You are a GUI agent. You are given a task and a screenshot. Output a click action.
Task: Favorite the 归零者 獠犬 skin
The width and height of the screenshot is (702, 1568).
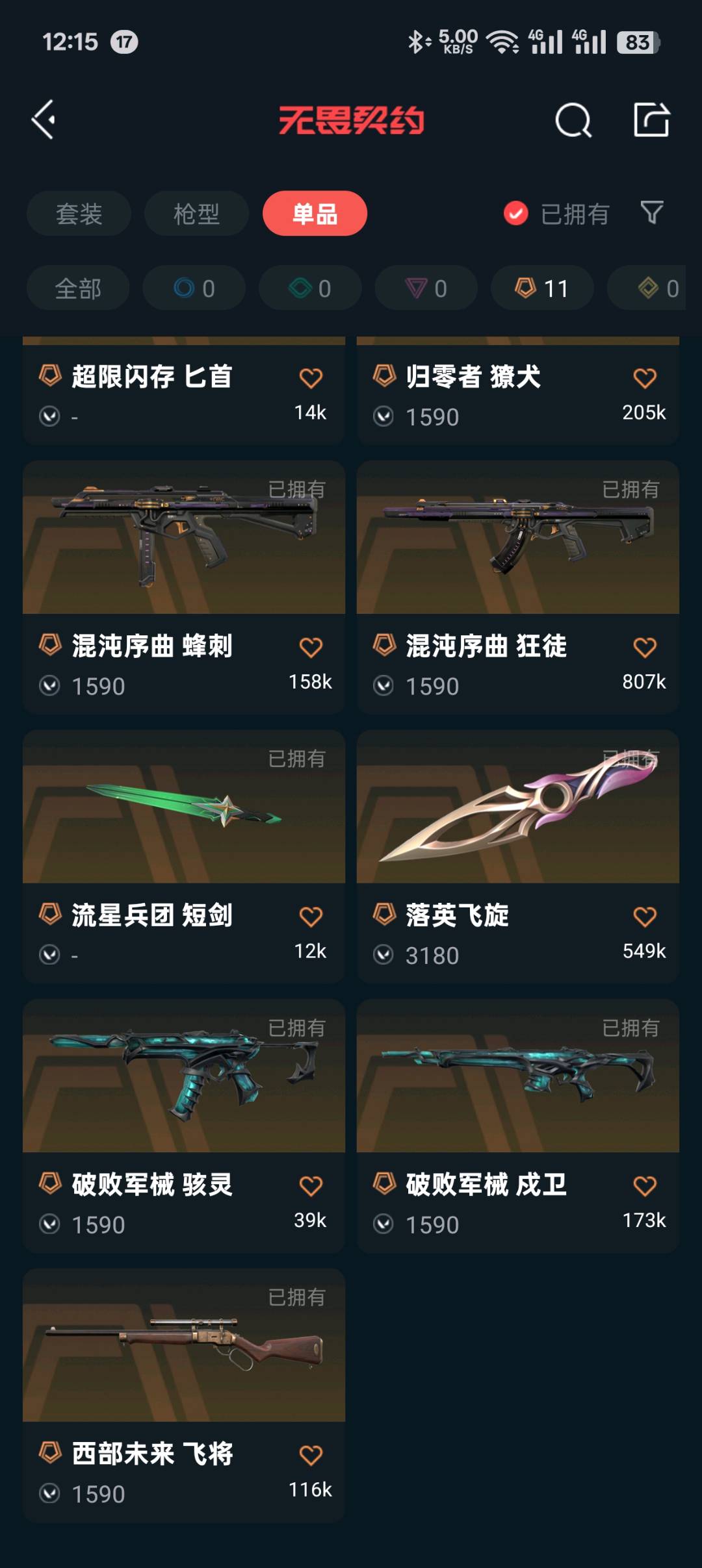pyautogui.click(x=645, y=378)
